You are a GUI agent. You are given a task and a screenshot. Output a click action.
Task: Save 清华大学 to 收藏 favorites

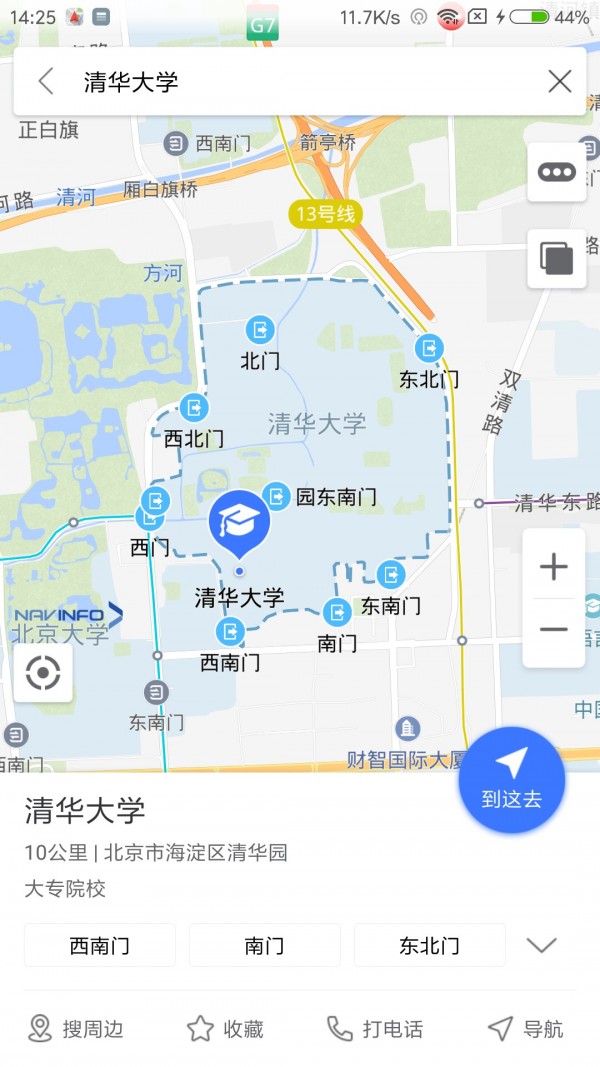(225, 1028)
